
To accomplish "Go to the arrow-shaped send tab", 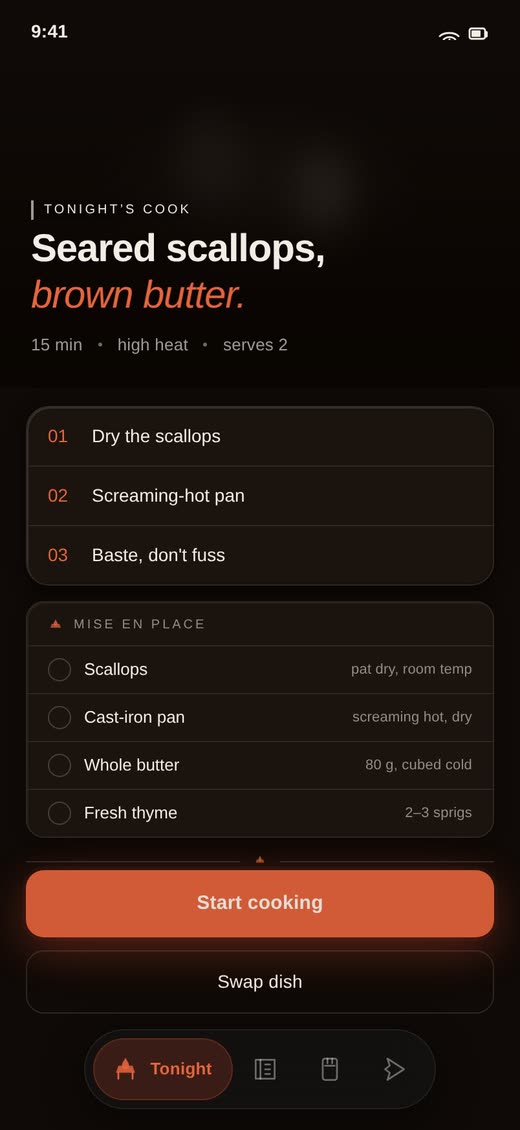I will coord(394,1069).
